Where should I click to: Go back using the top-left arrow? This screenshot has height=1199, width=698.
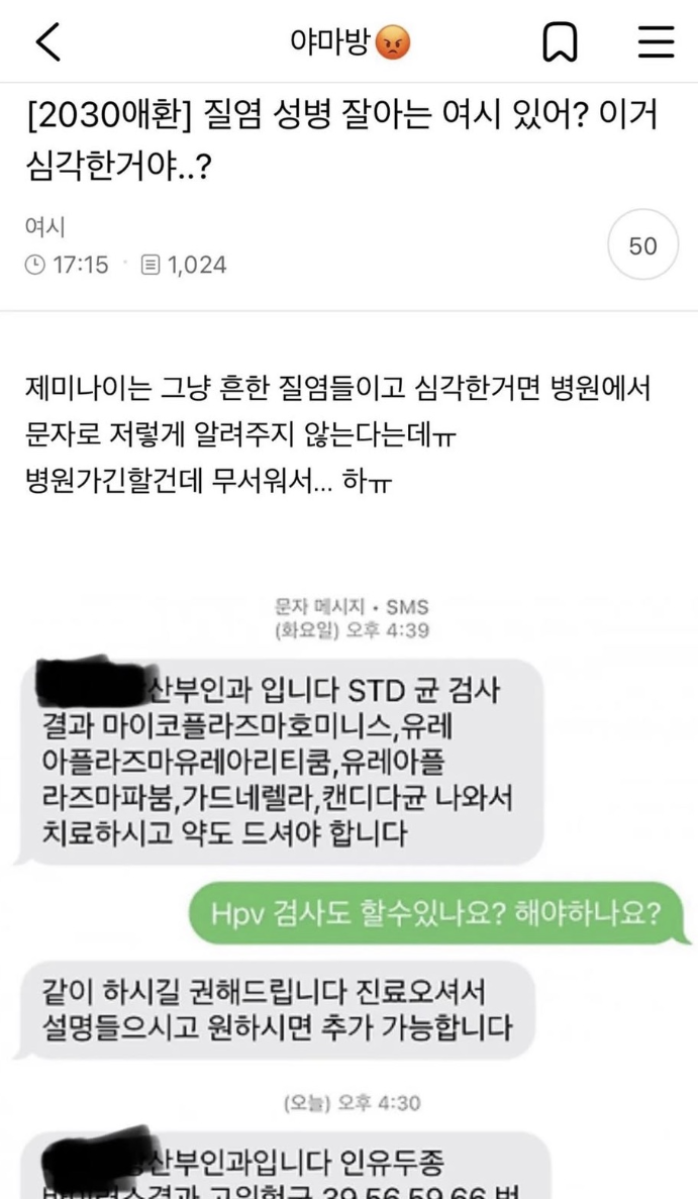coord(47,42)
